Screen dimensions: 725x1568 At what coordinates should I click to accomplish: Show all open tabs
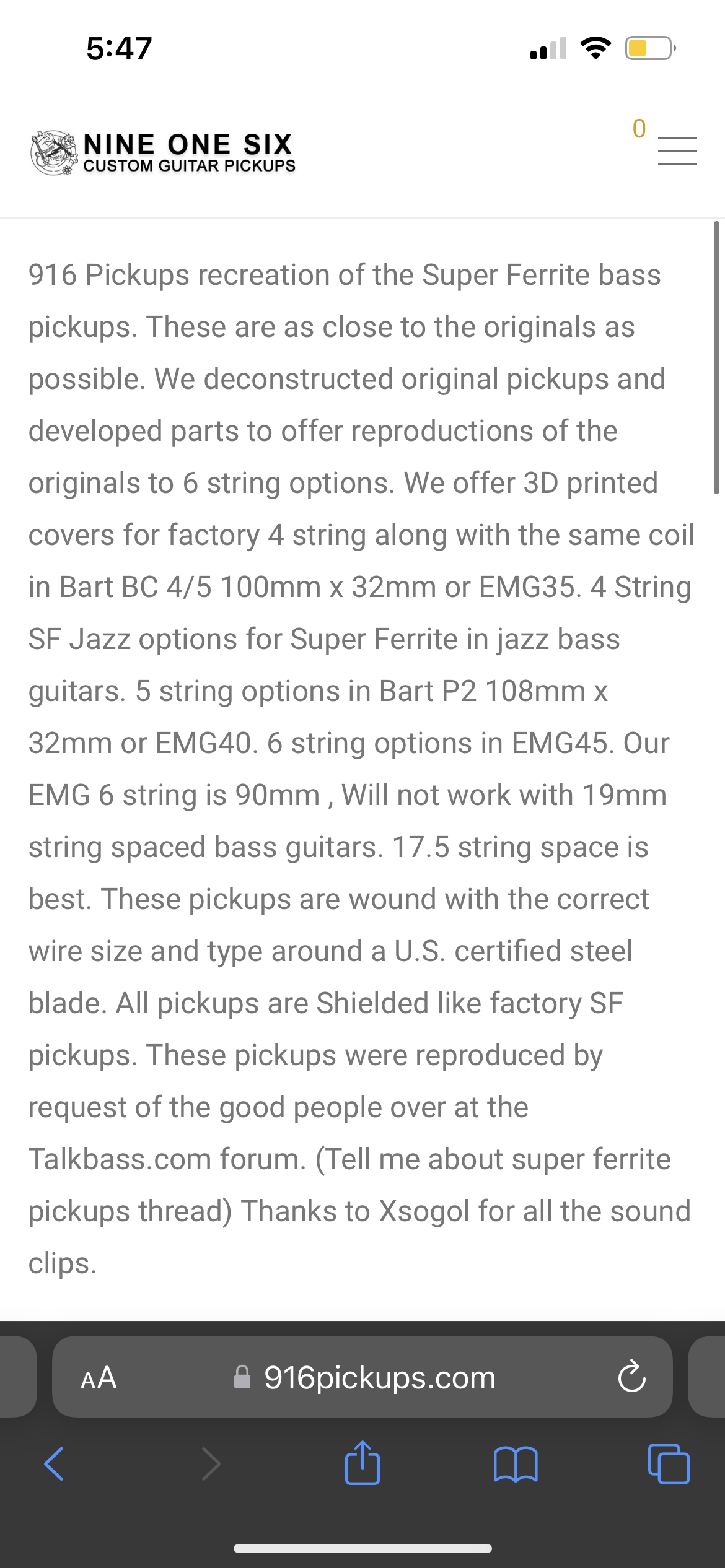pos(669,1464)
